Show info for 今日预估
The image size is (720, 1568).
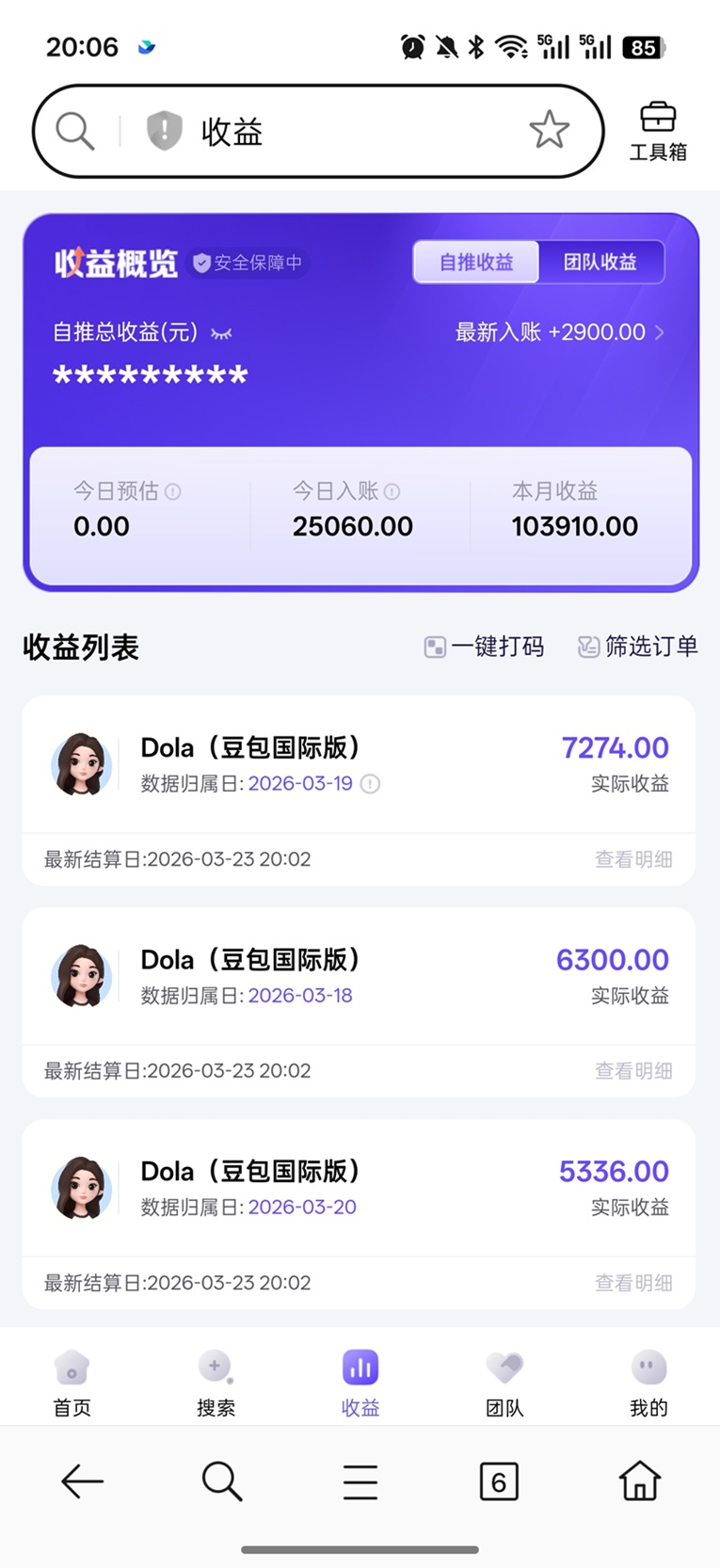(173, 491)
